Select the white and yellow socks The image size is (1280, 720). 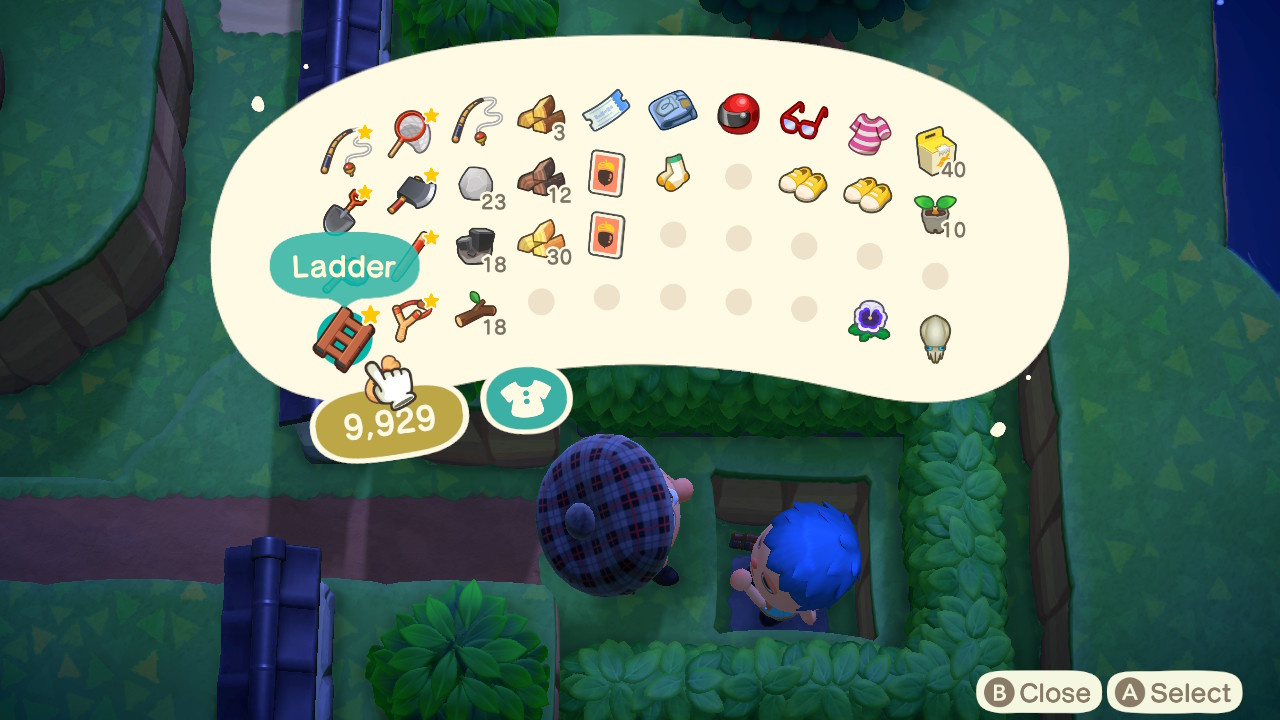tap(672, 172)
